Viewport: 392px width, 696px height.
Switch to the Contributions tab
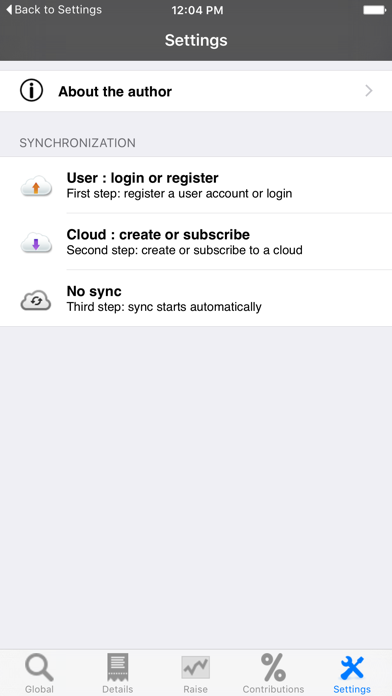[273, 673]
